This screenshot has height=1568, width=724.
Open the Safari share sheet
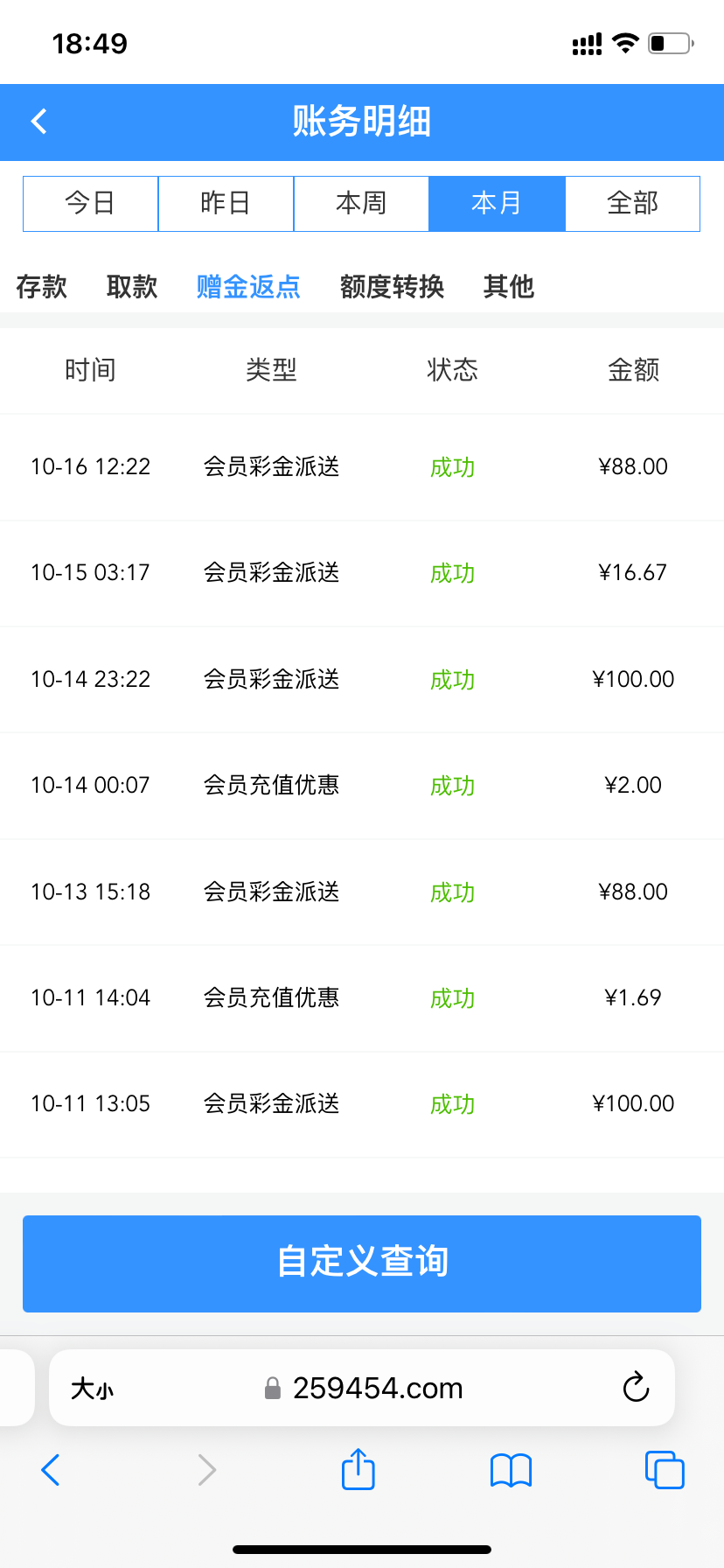[358, 1469]
